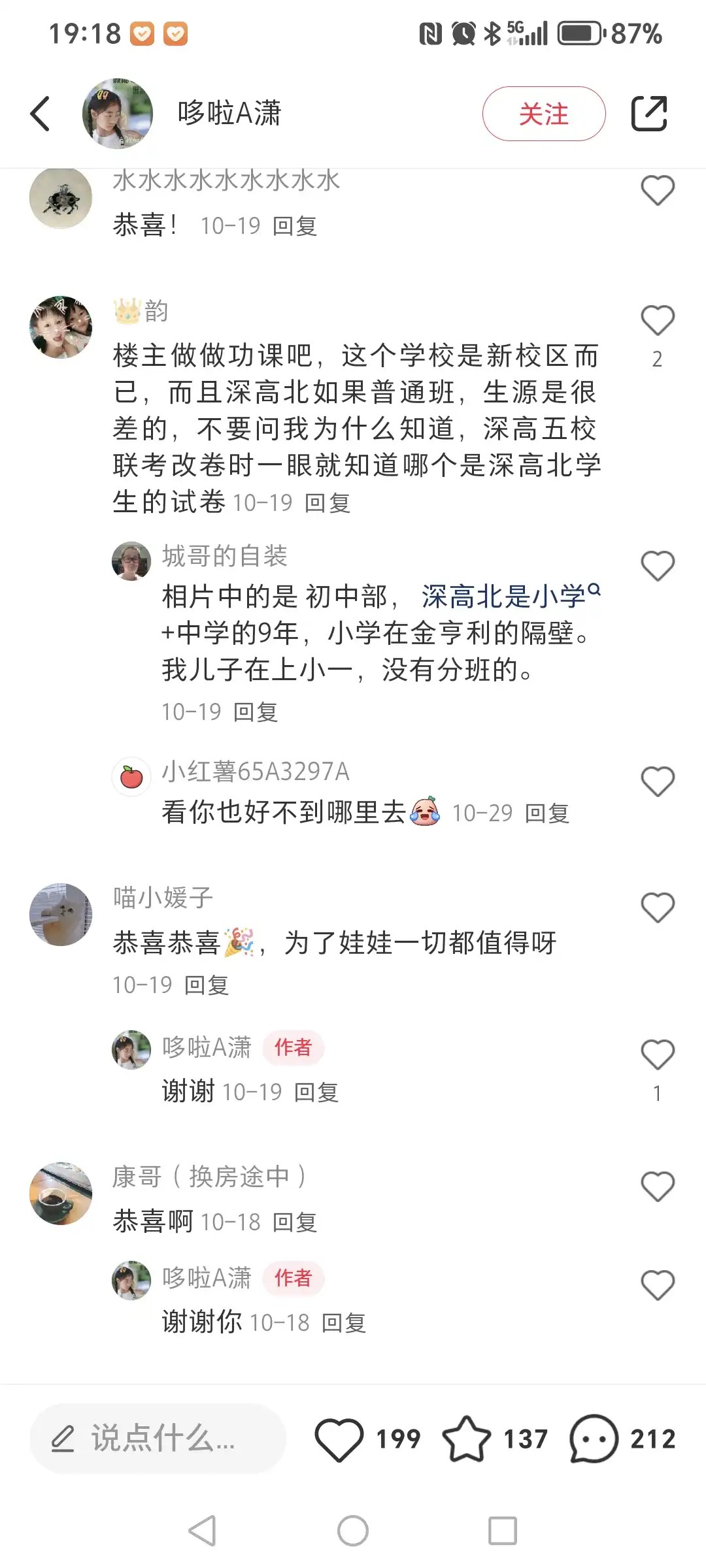Open comments via the bottom bubble icon
706x1568 pixels.
click(x=594, y=1439)
